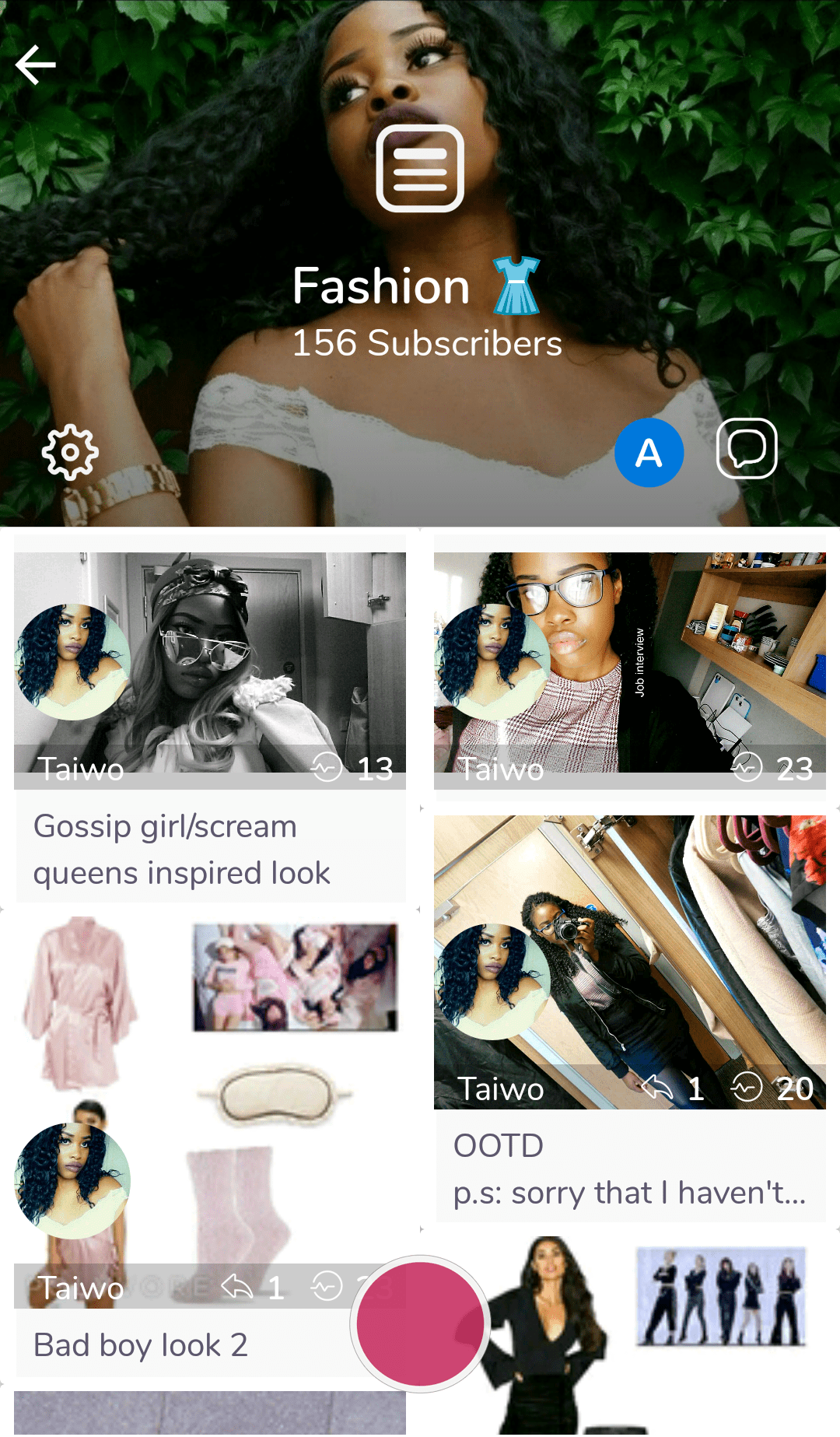Tap the pink circular create button
The image size is (840, 1437).
click(x=420, y=1323)
